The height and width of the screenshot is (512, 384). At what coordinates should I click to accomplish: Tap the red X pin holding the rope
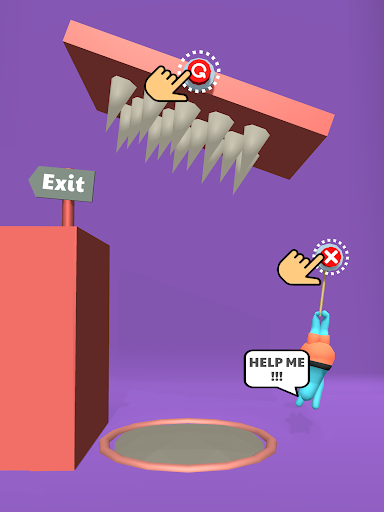[331, 257]
